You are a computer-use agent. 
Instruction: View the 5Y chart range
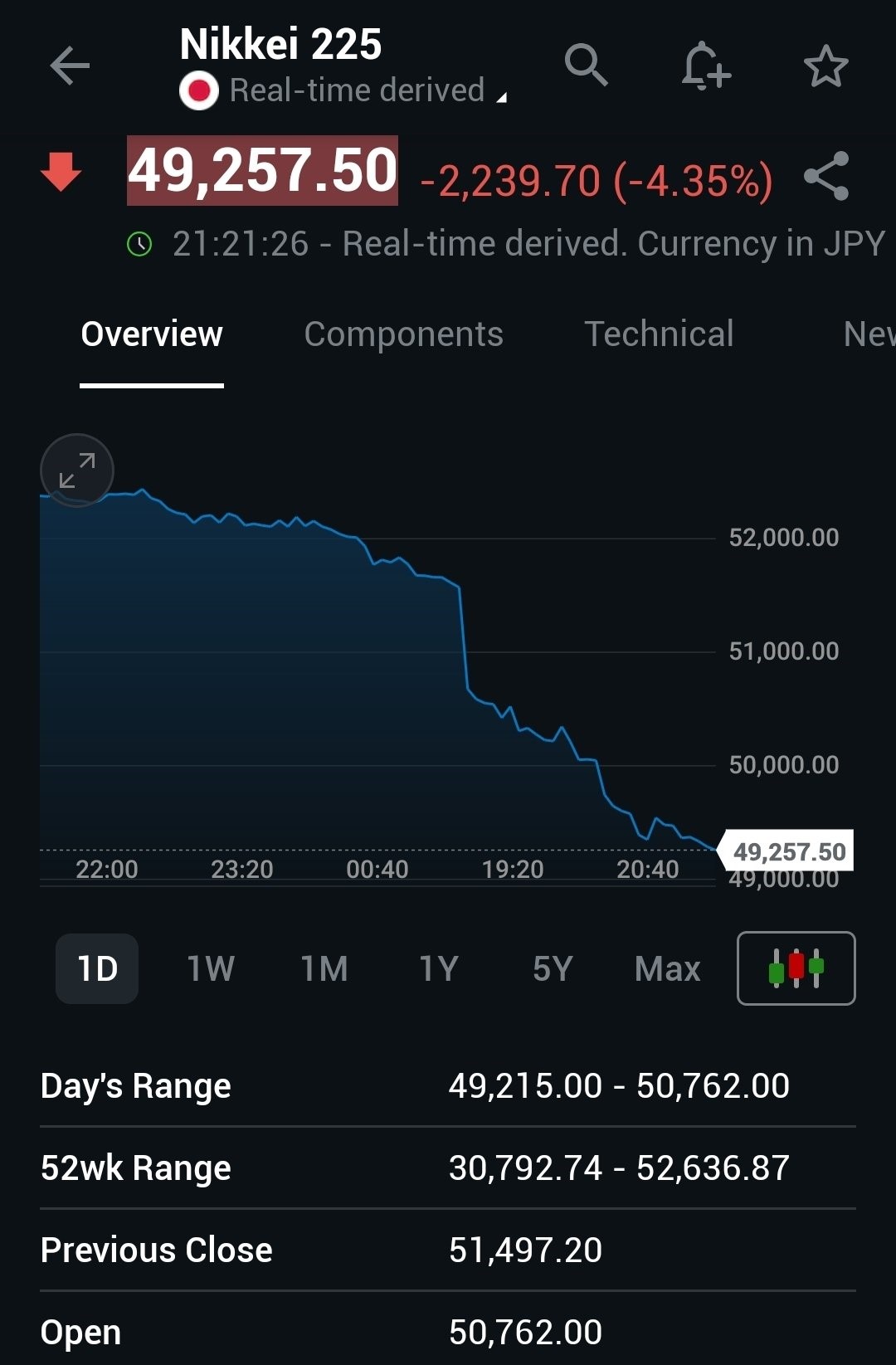(553, 968)
